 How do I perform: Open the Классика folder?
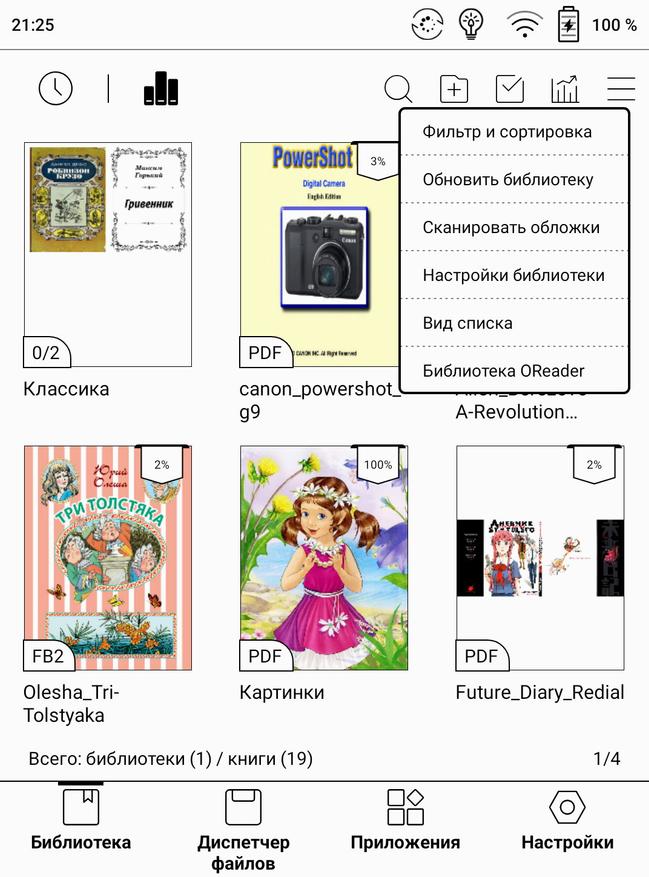pos(107,255)
